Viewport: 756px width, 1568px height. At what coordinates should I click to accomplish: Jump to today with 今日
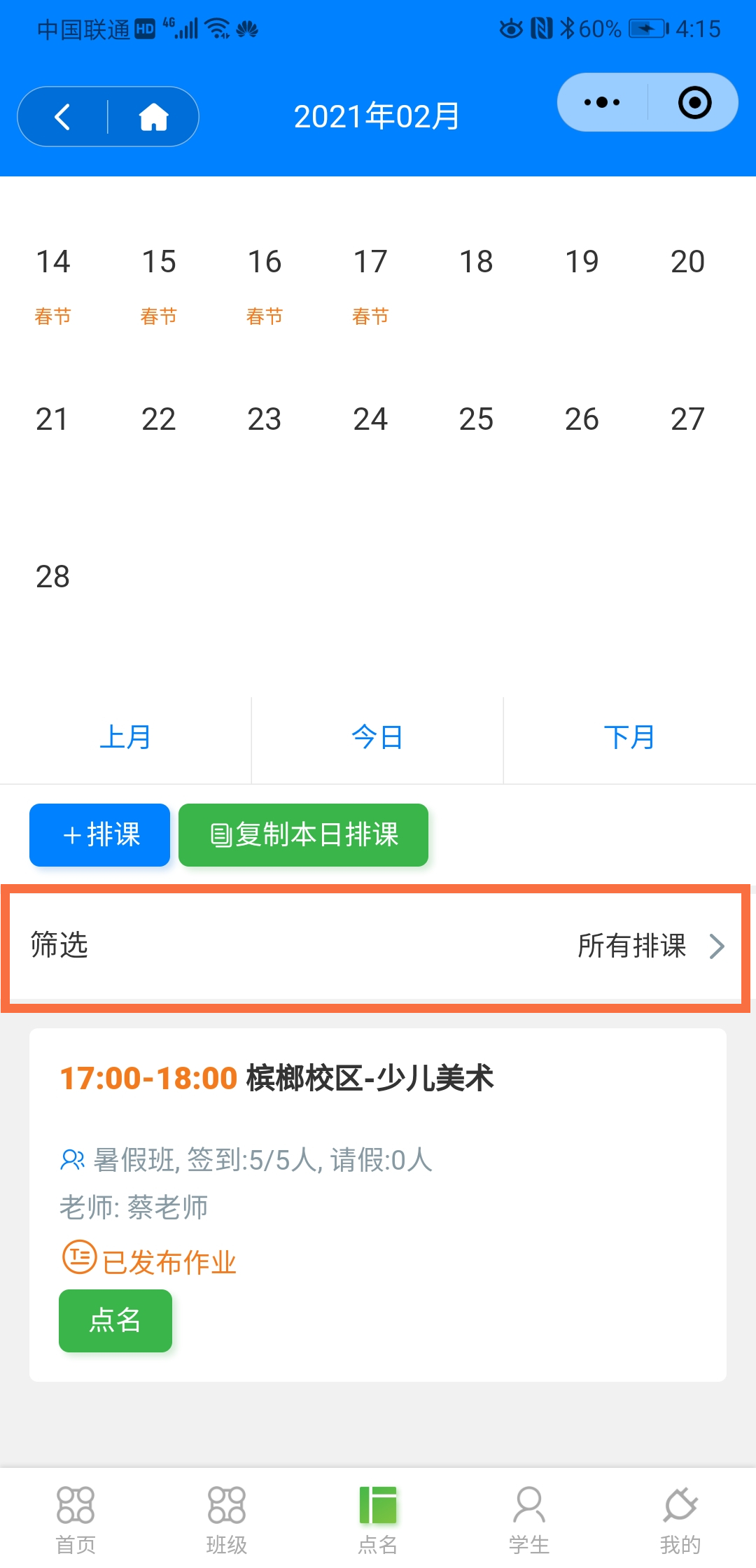click(x=377, y=738)
